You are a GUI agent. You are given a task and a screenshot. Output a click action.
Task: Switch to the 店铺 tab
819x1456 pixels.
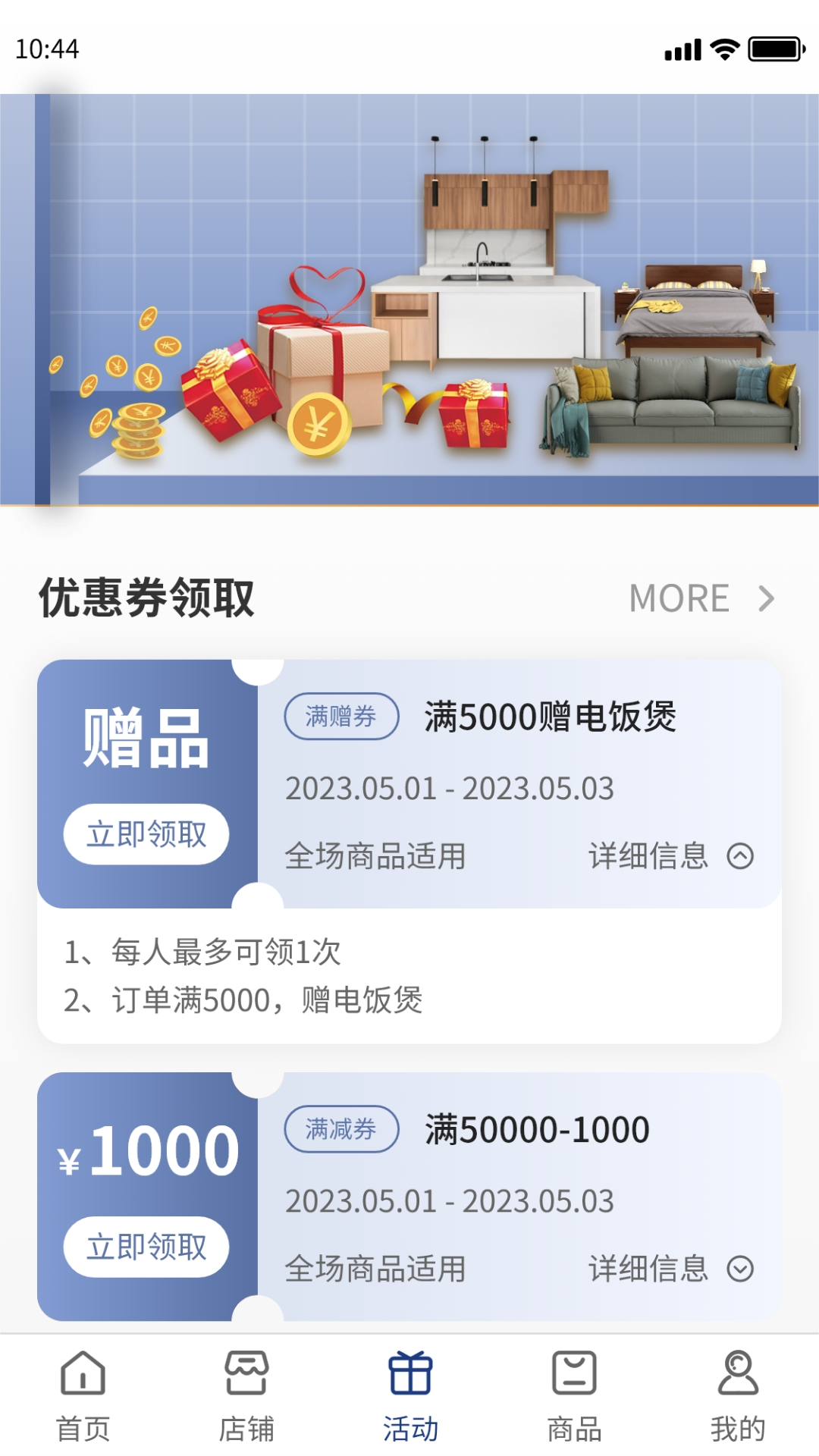(x=246, y=1395)
